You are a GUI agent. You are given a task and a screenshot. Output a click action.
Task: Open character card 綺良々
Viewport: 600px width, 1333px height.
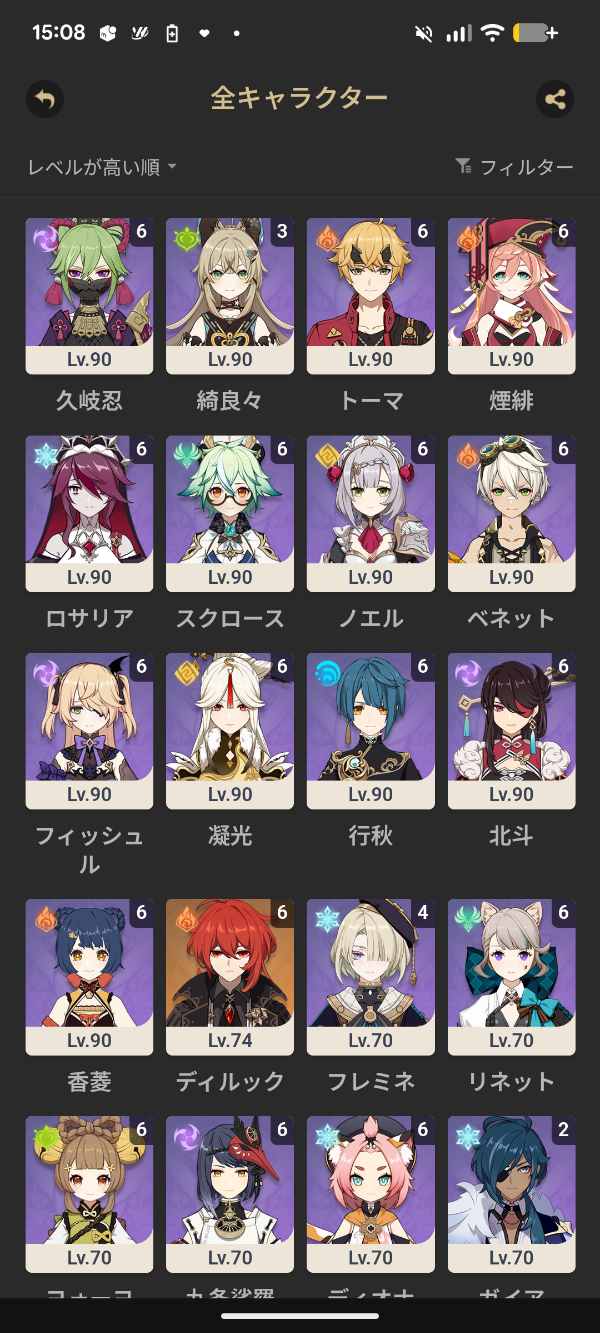(x=230, y=296)
